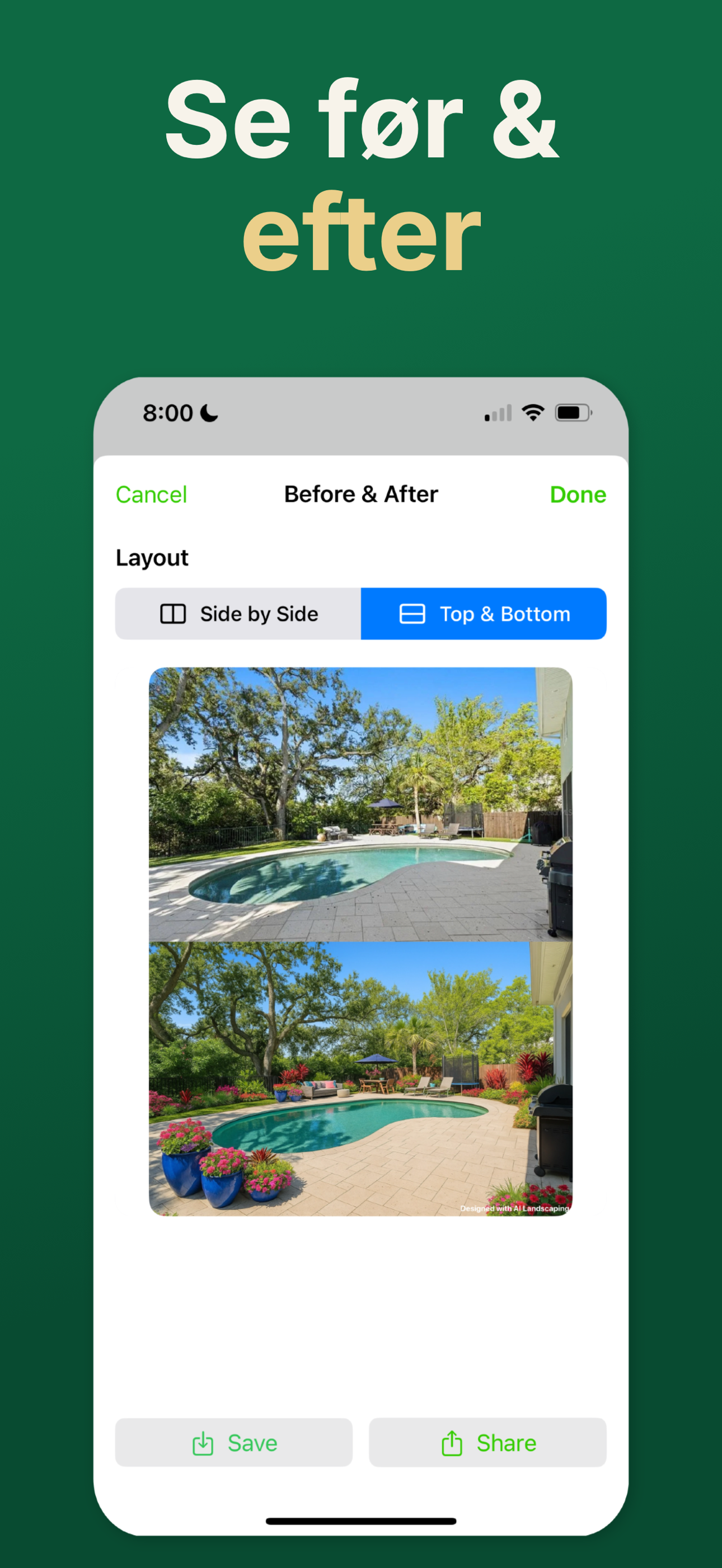This screenshot has width=722, height=1568.
Task: Cancel the Before & After editor
Action: click(x=151, y=495)
